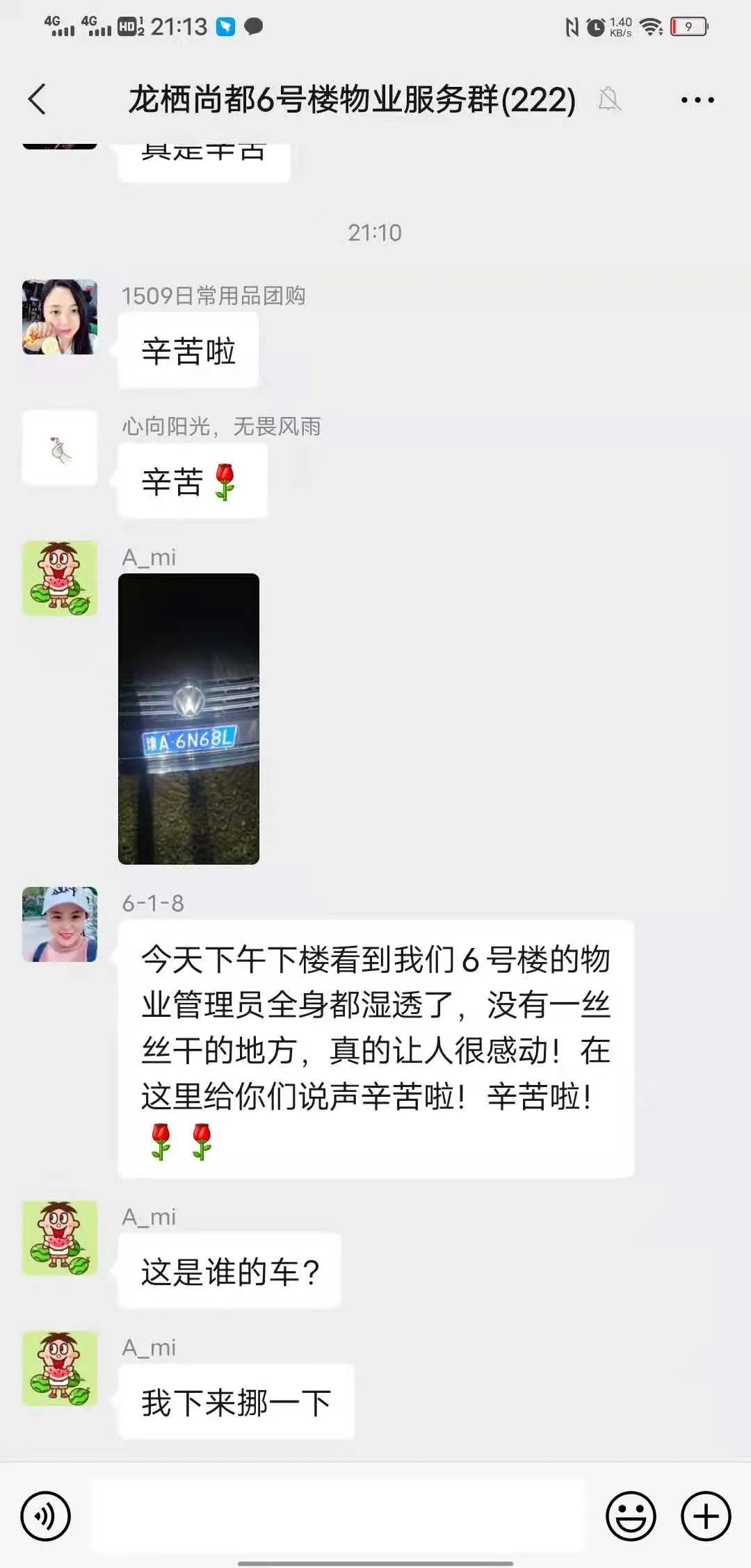Open the group title 龙栖尚都6号楼物业服务群
The height and width of the screenshot is (1568, 751).
(350, 99)
